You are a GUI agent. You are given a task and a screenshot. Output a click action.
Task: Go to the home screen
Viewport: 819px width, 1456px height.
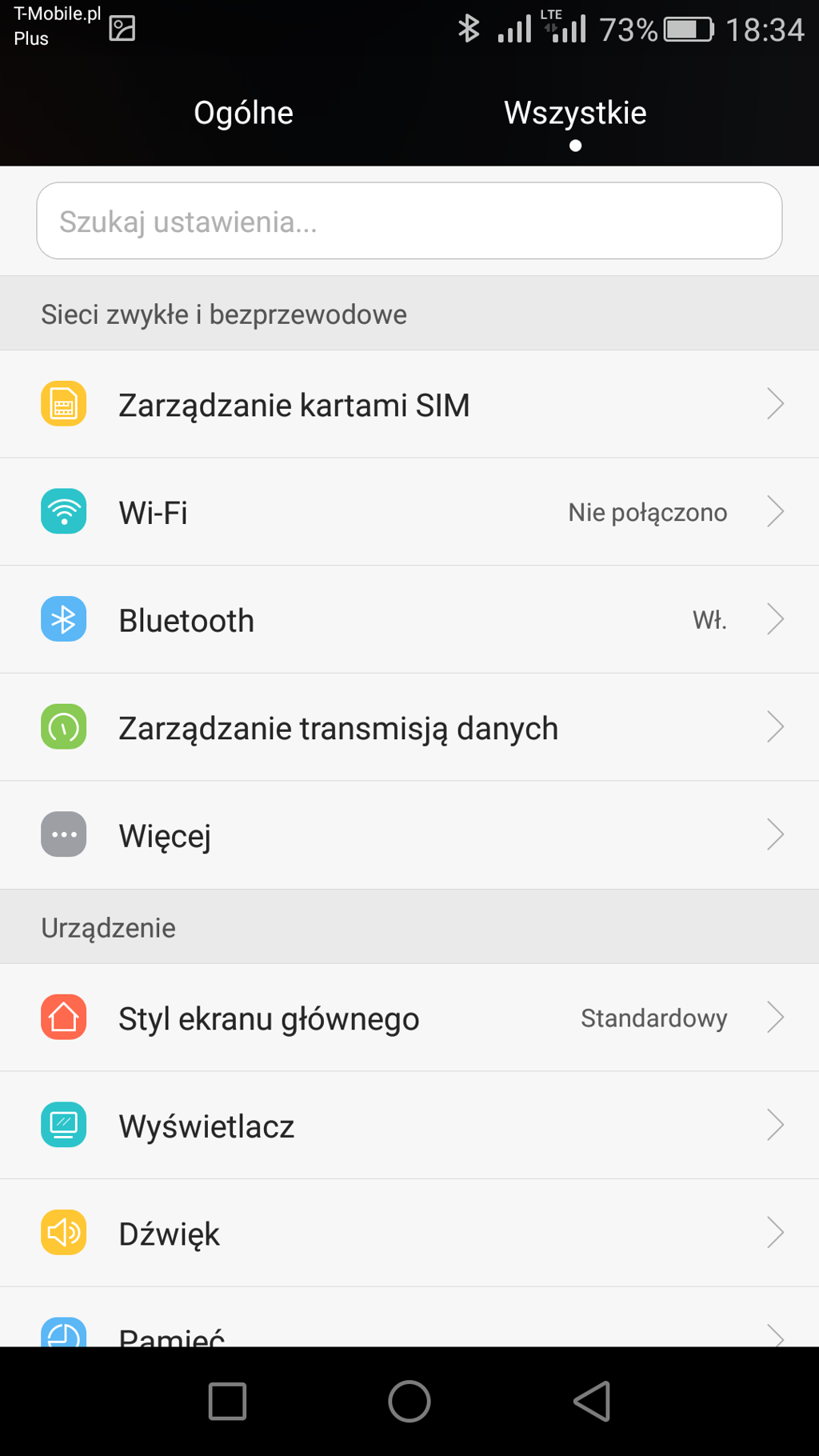tap(409, 1401)
